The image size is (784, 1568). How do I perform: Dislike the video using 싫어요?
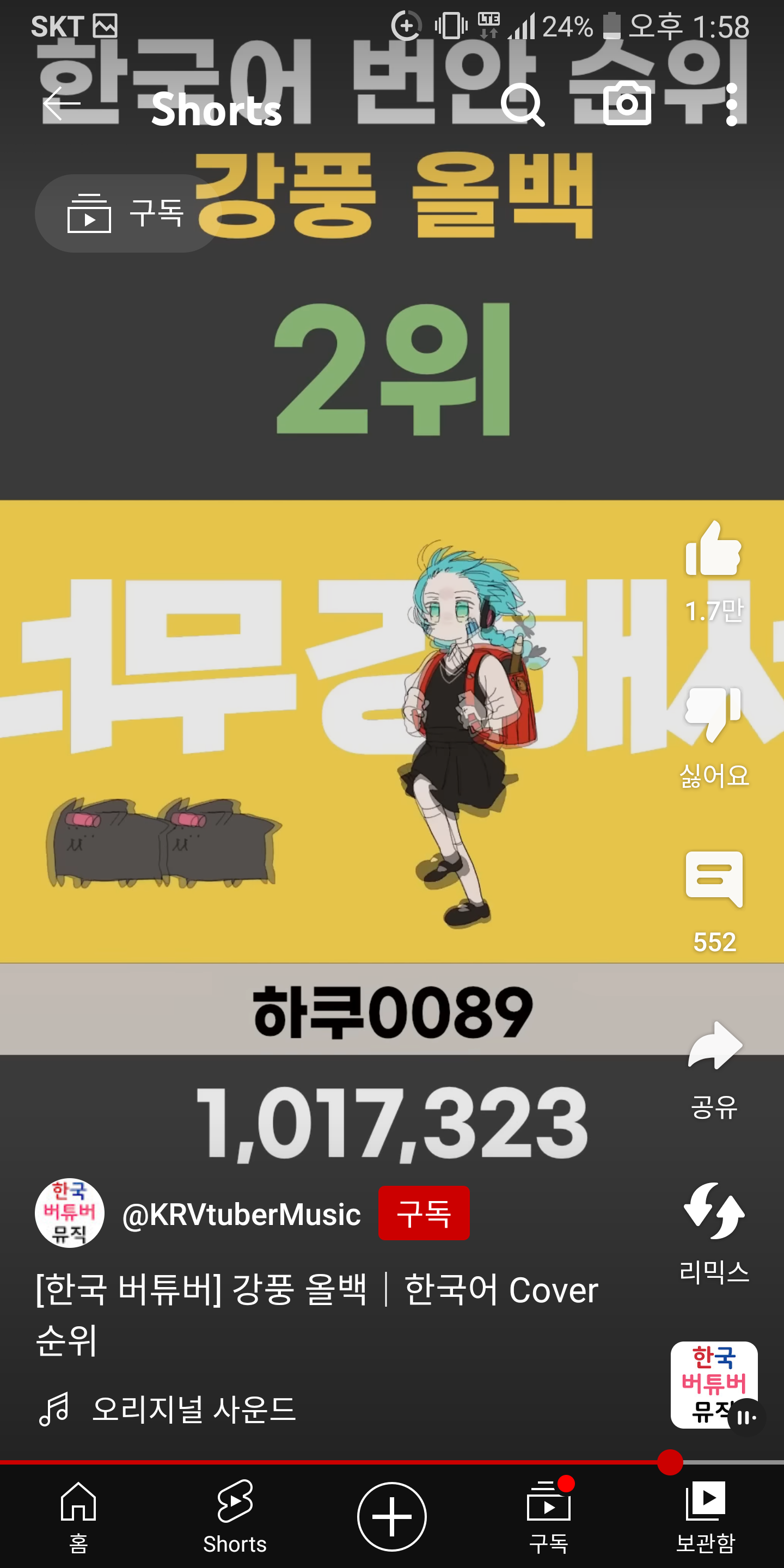(x=713, y=737)
